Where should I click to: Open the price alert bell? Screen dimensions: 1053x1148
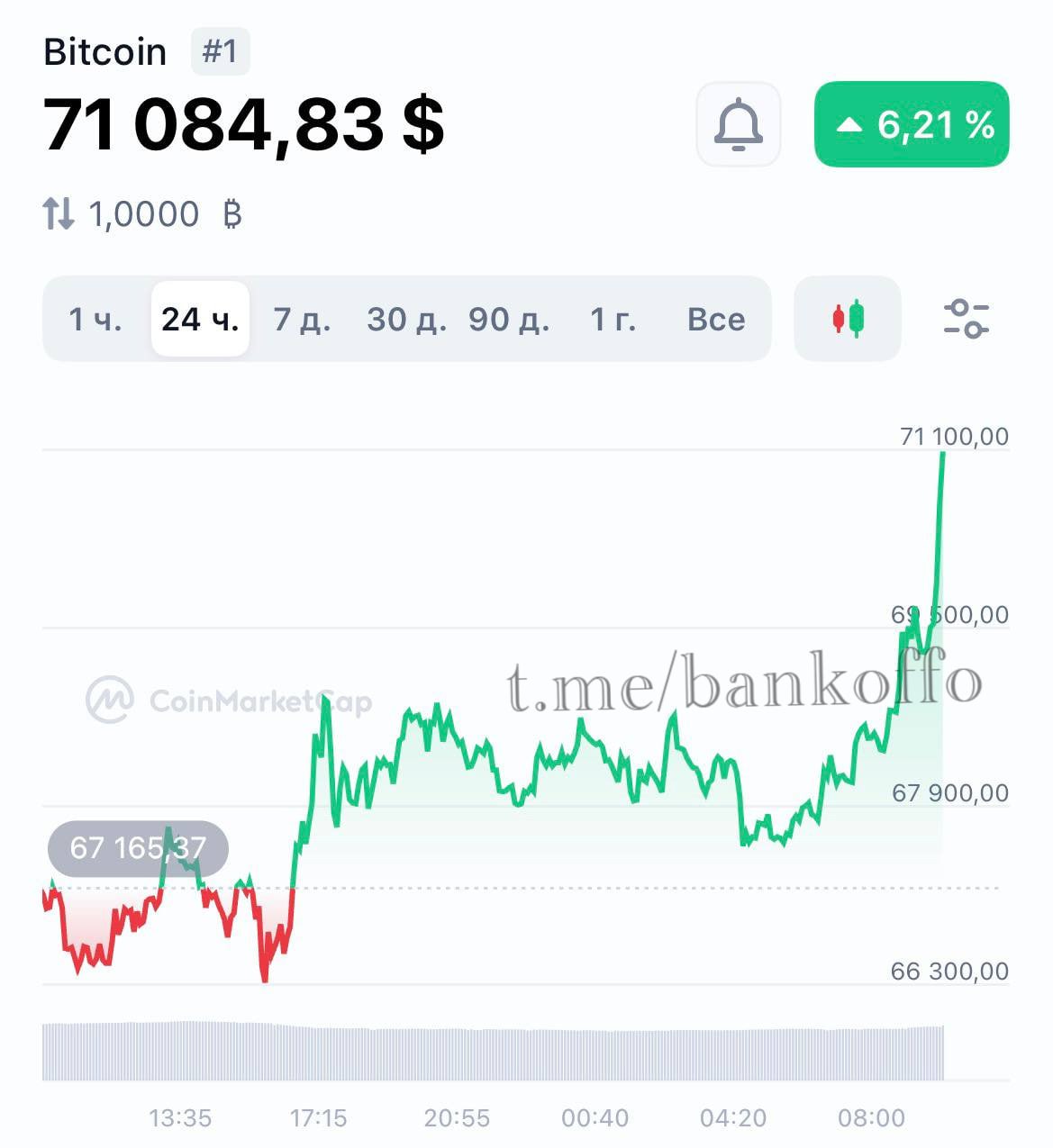click(x=738, y=124)
